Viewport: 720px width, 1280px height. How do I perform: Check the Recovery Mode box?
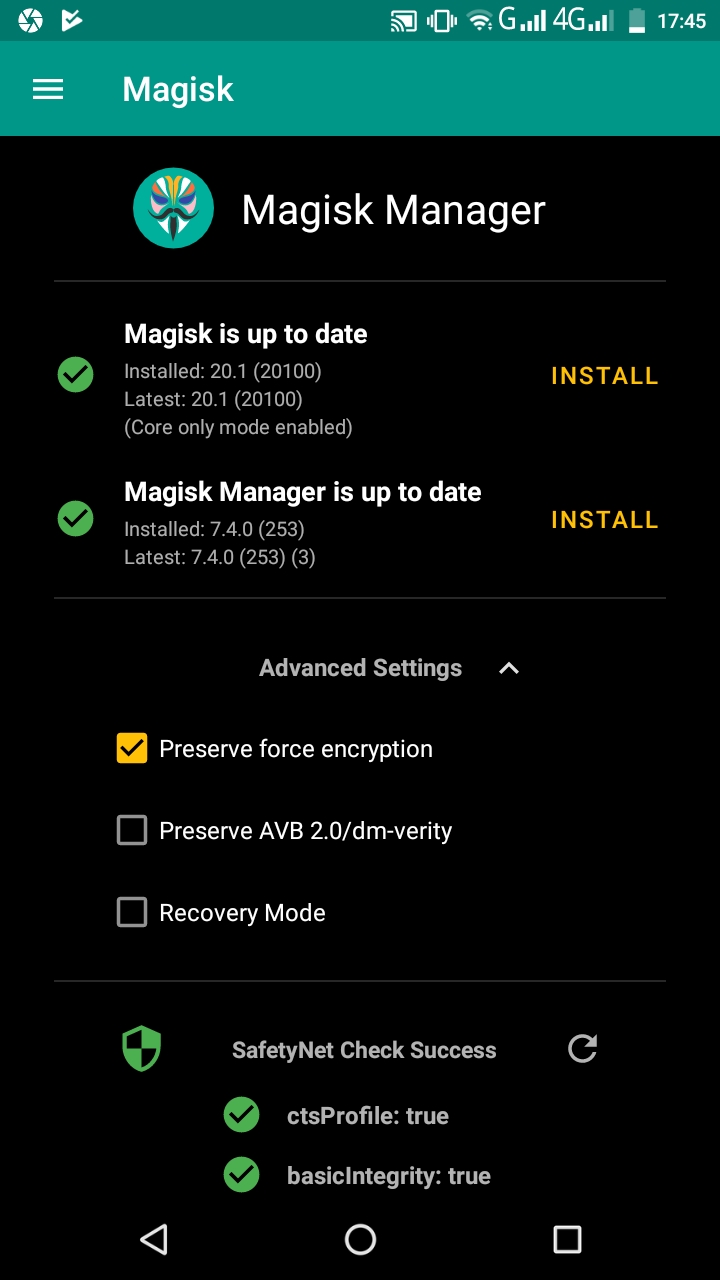point(132,913)
